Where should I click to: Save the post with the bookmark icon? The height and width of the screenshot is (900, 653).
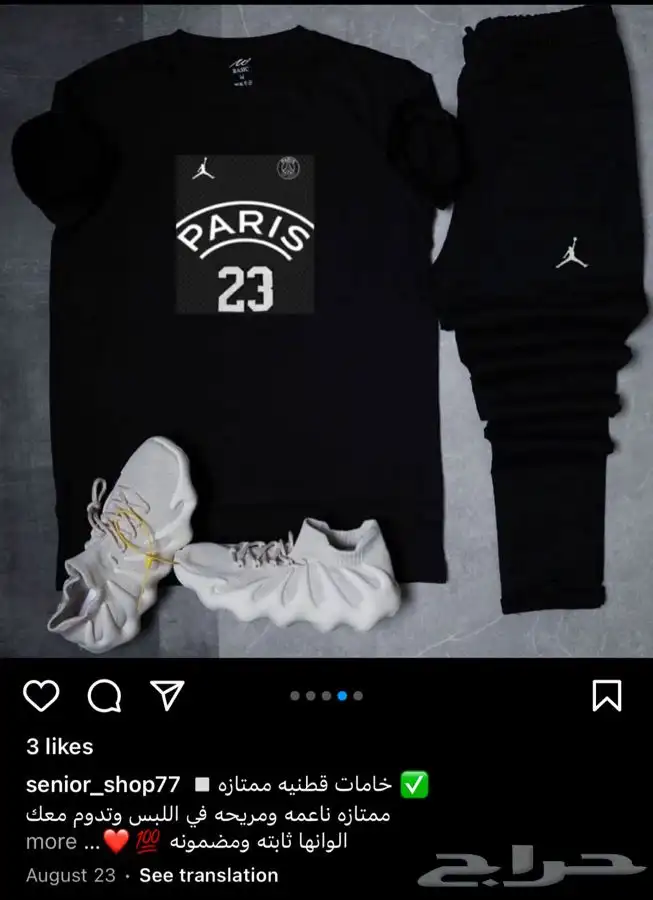(x=607, y=695)
